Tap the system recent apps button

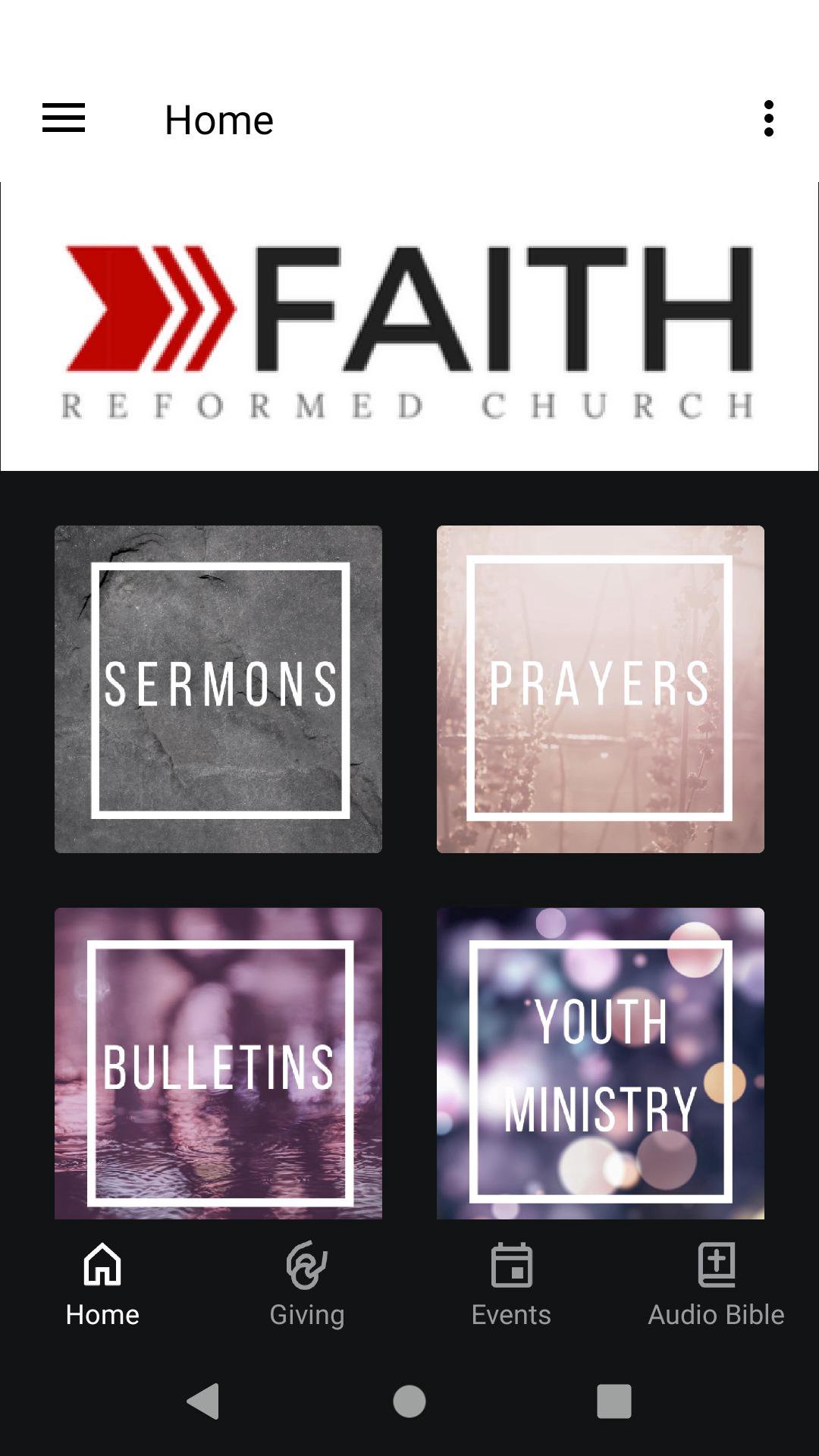coord(614,1401)
